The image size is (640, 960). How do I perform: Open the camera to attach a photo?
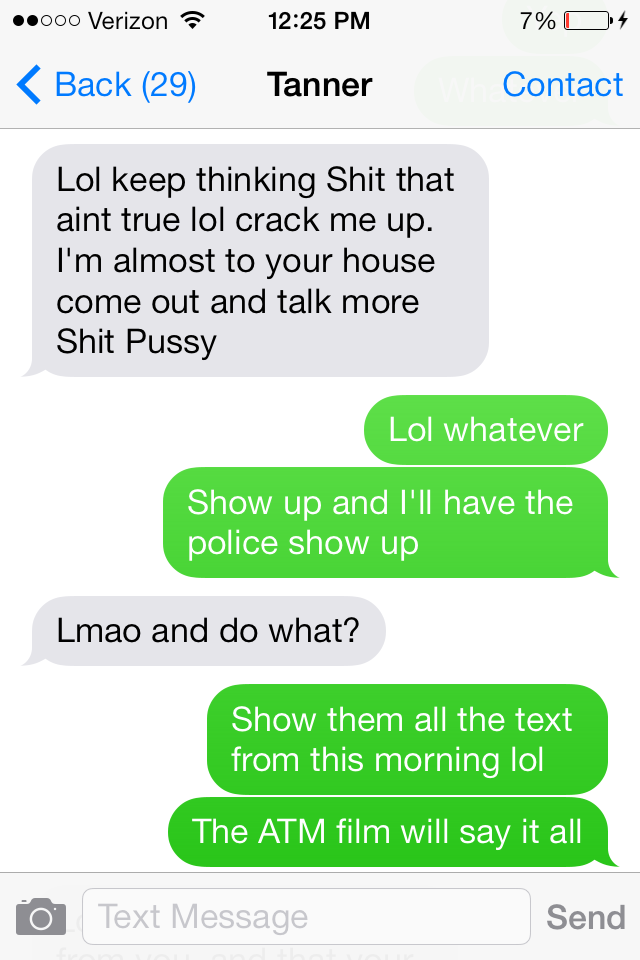40,916
